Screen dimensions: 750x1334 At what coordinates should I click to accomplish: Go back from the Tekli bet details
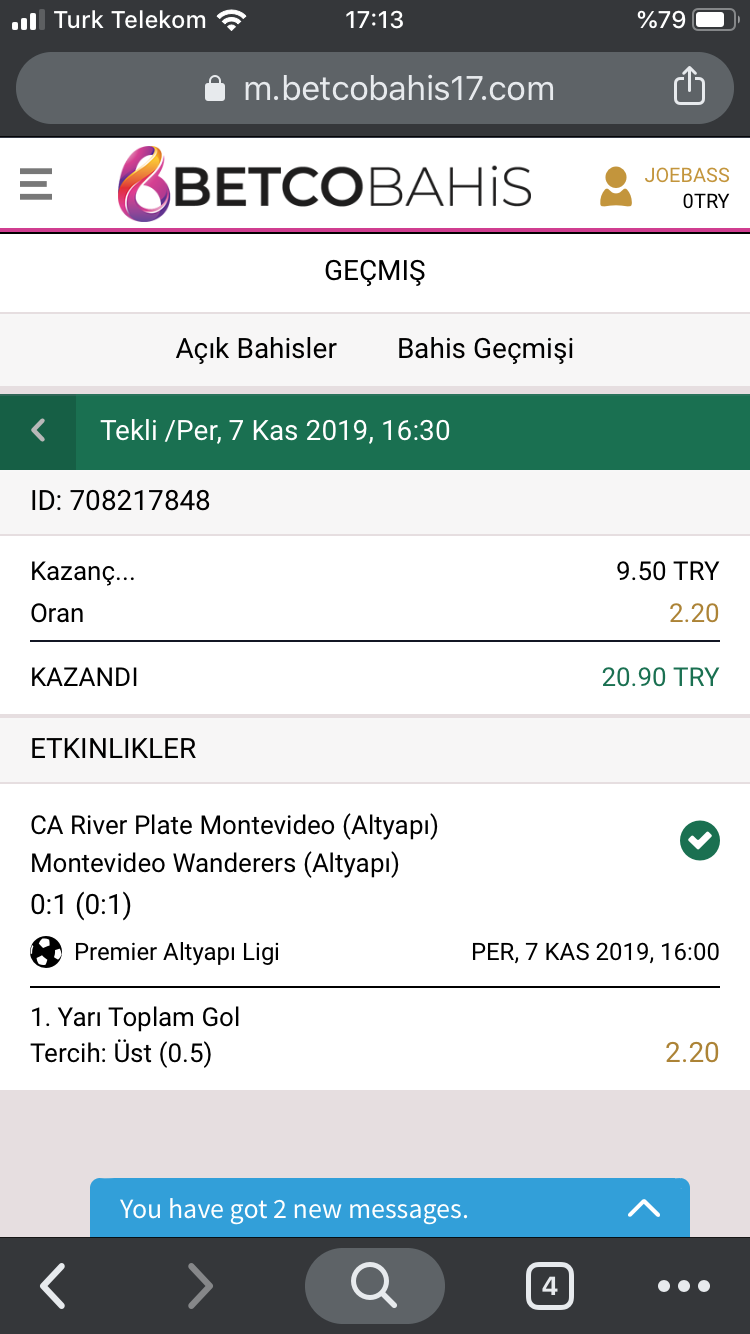[x=38, y=431]
